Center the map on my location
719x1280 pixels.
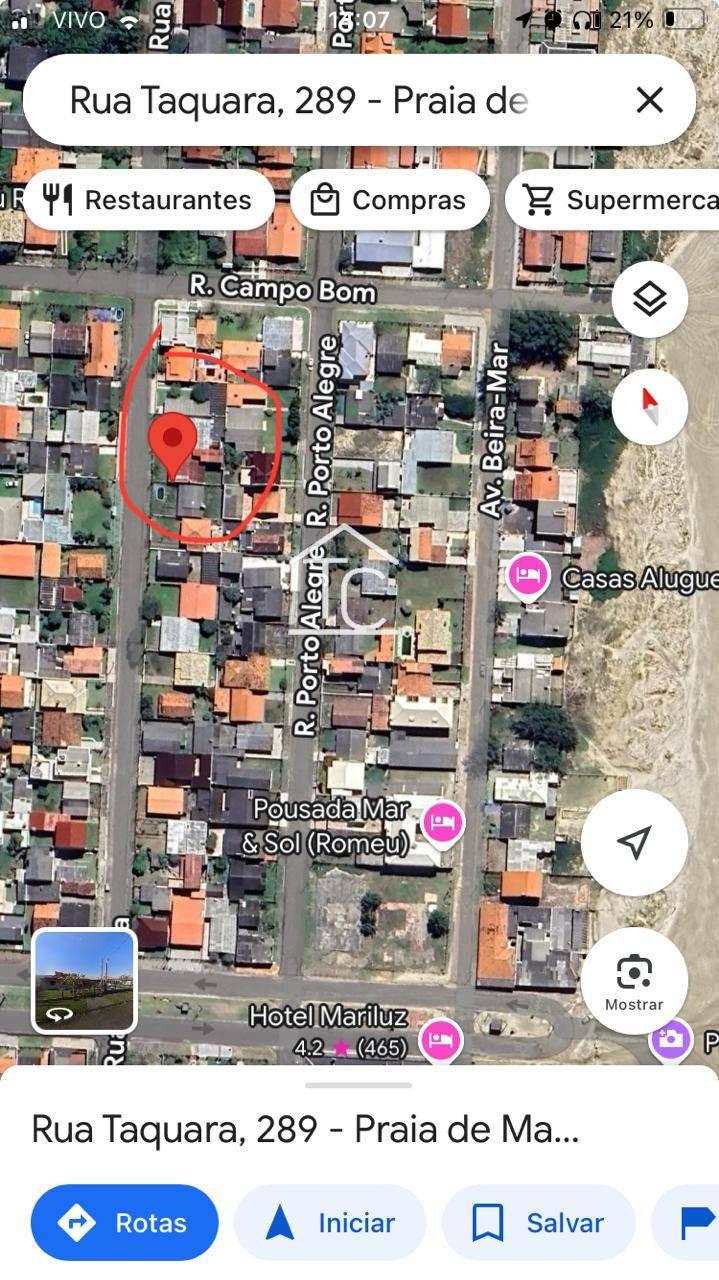pyautogui.click(x=634, y=842)
